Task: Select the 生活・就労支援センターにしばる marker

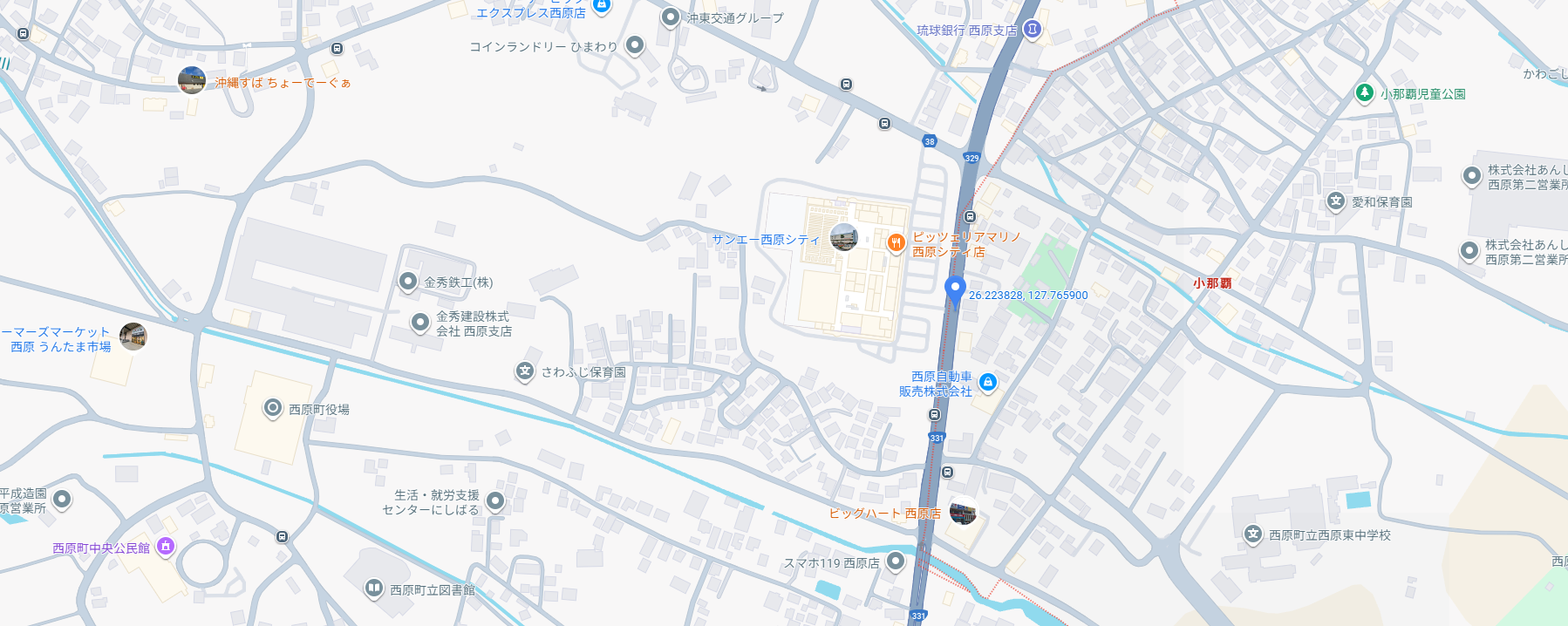Action: [x=495, y=500]
